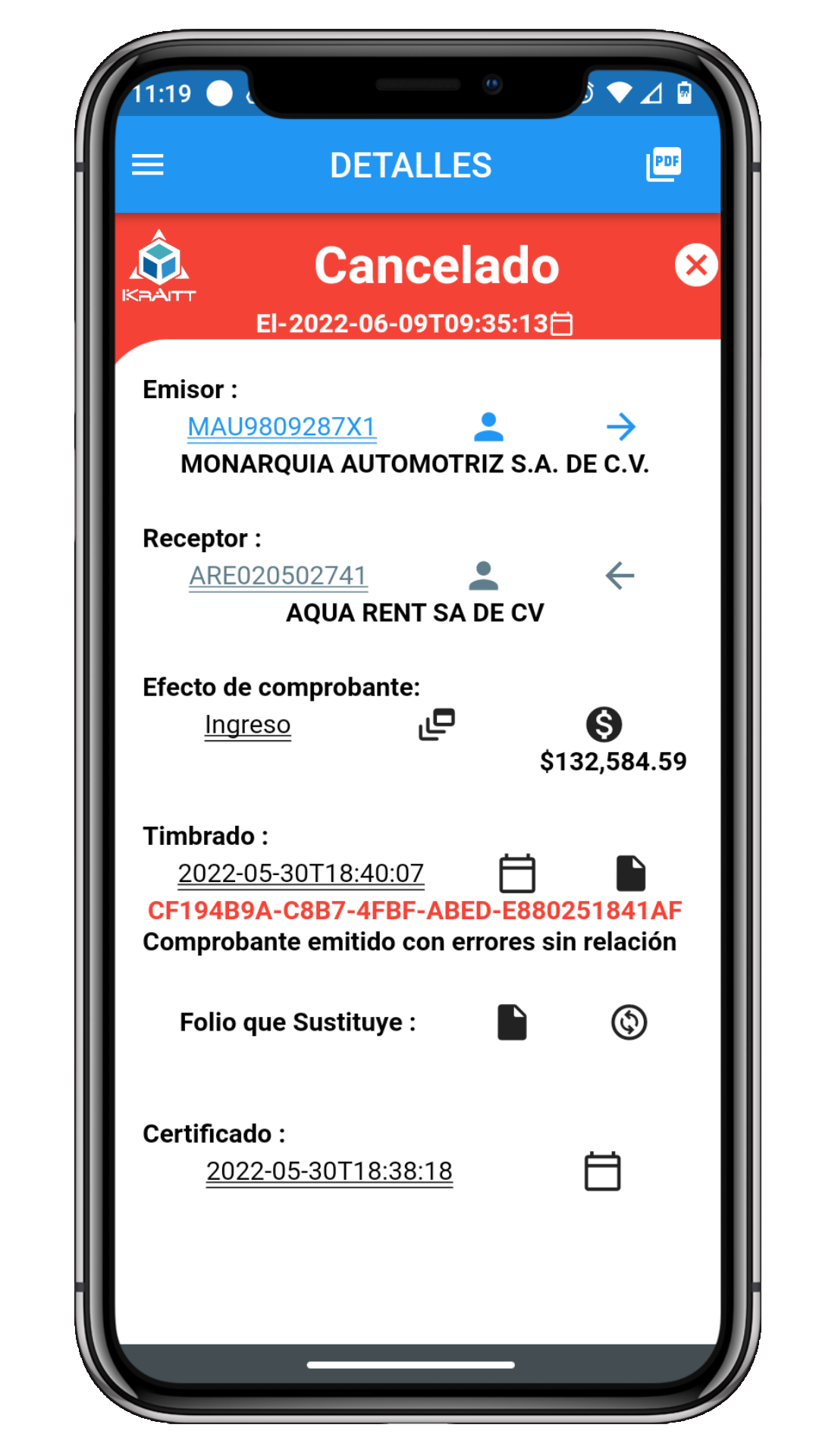Tap the stacked cards icon beside Ingreso

[x=437, y=724]
